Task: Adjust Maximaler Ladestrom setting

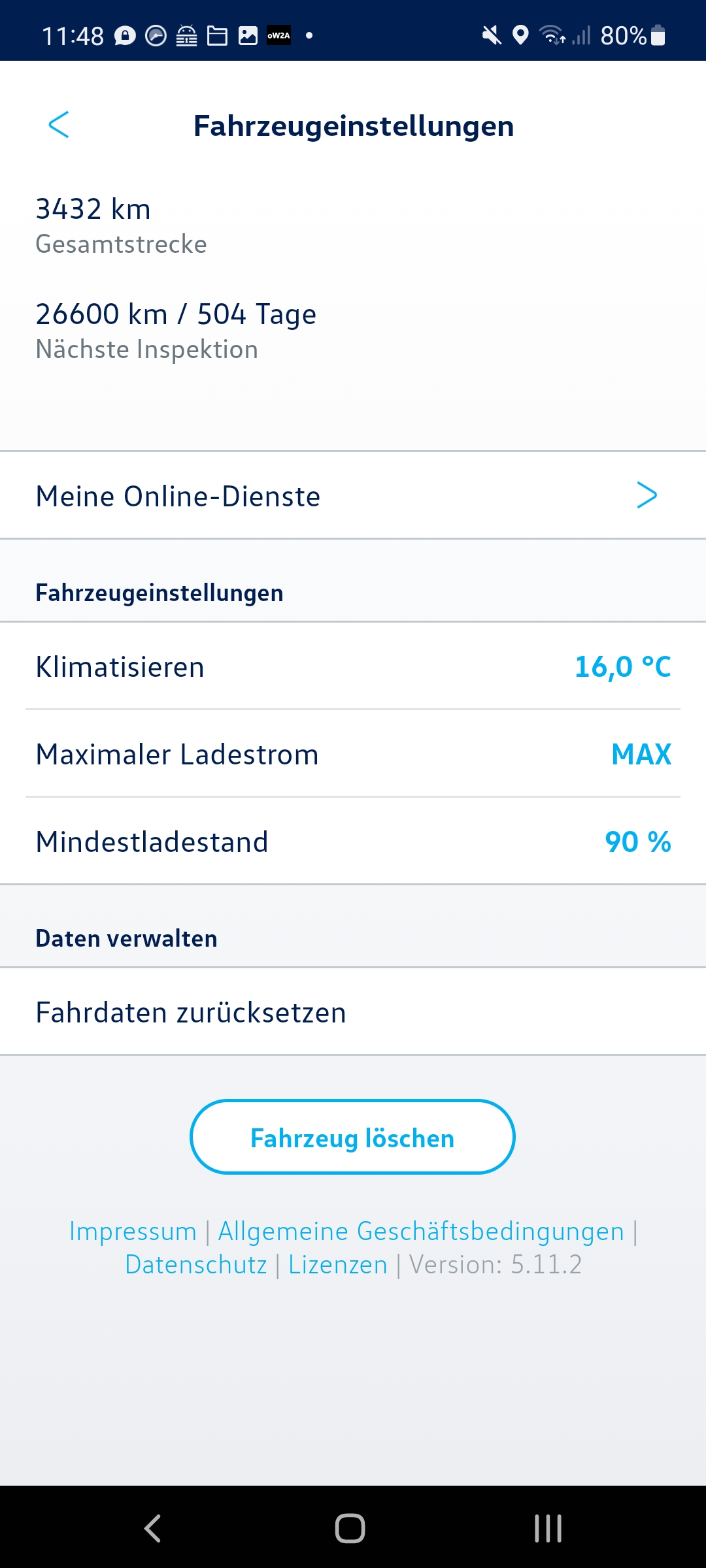Action: pyautogui.click(x=641, y=755)
